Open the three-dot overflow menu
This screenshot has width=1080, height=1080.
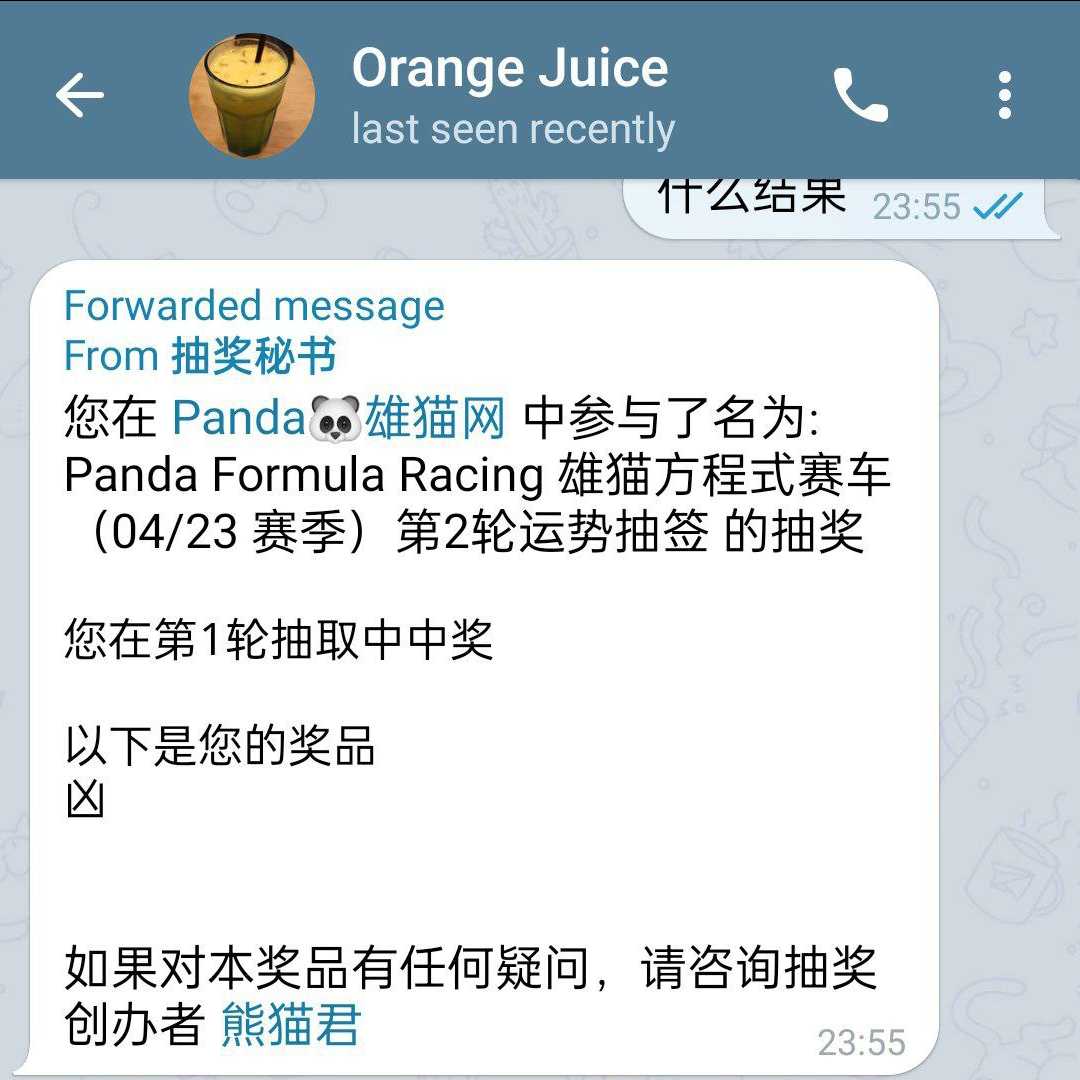click(x=1005, y=96)
